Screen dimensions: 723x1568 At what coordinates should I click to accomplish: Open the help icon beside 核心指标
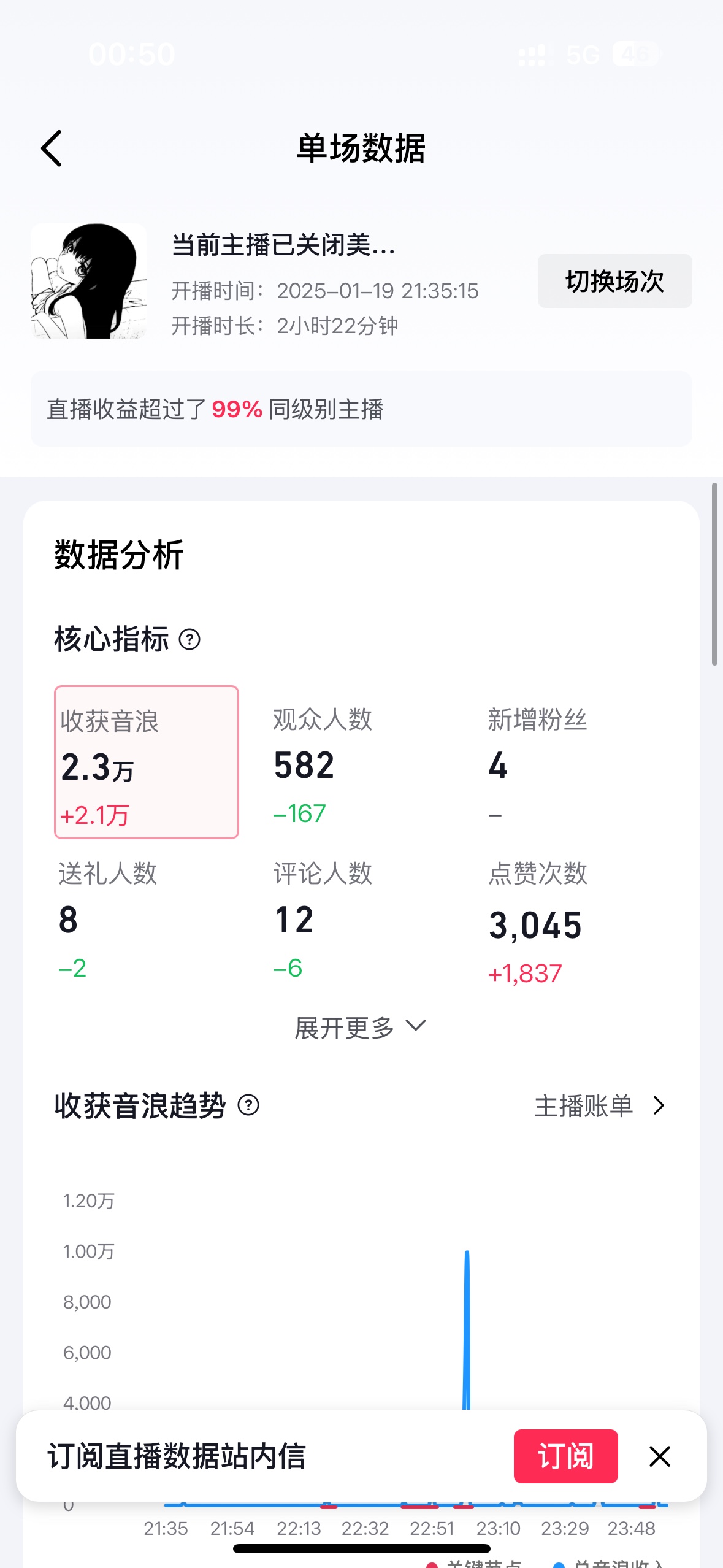[x=189, y=640]
